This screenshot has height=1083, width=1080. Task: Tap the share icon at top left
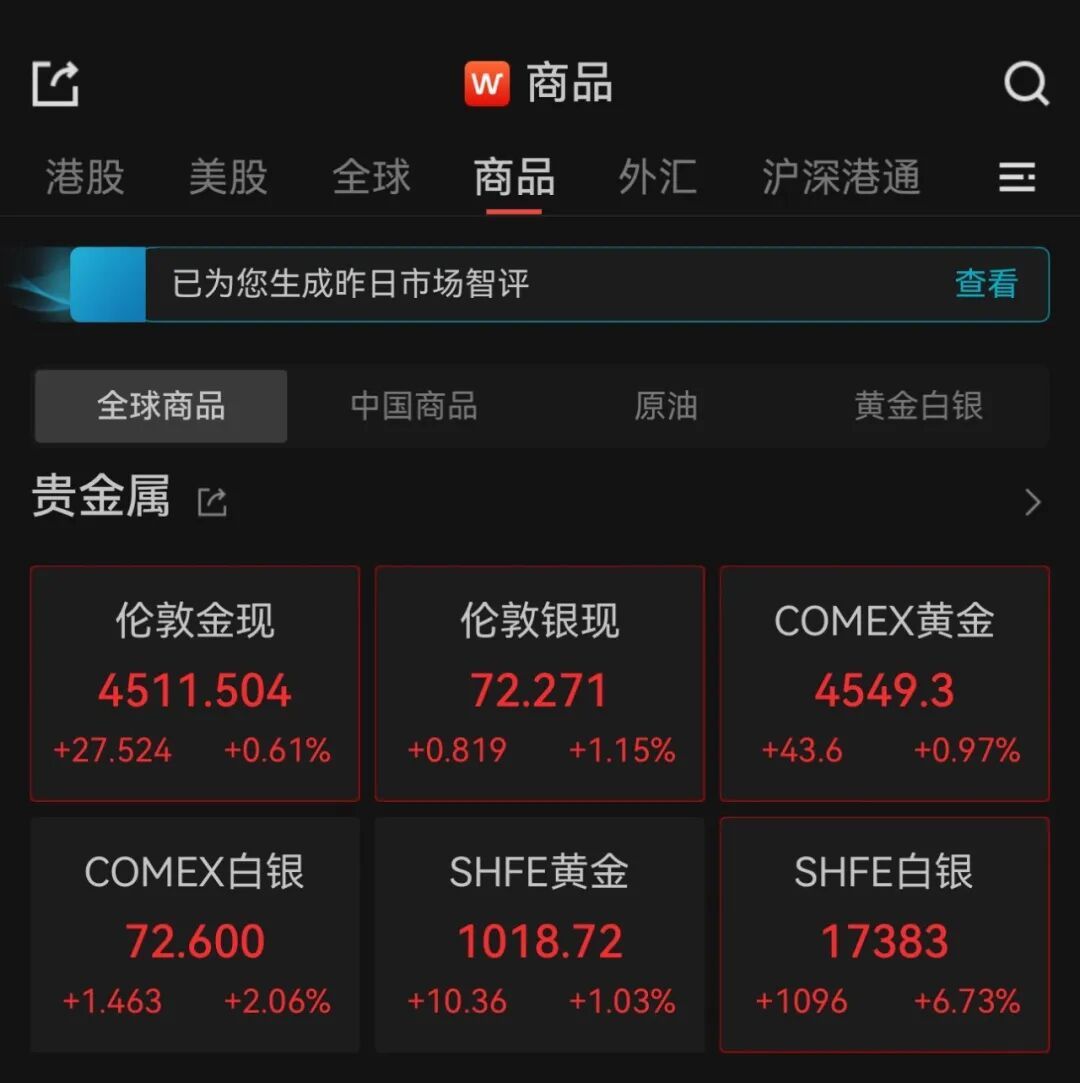55,82
